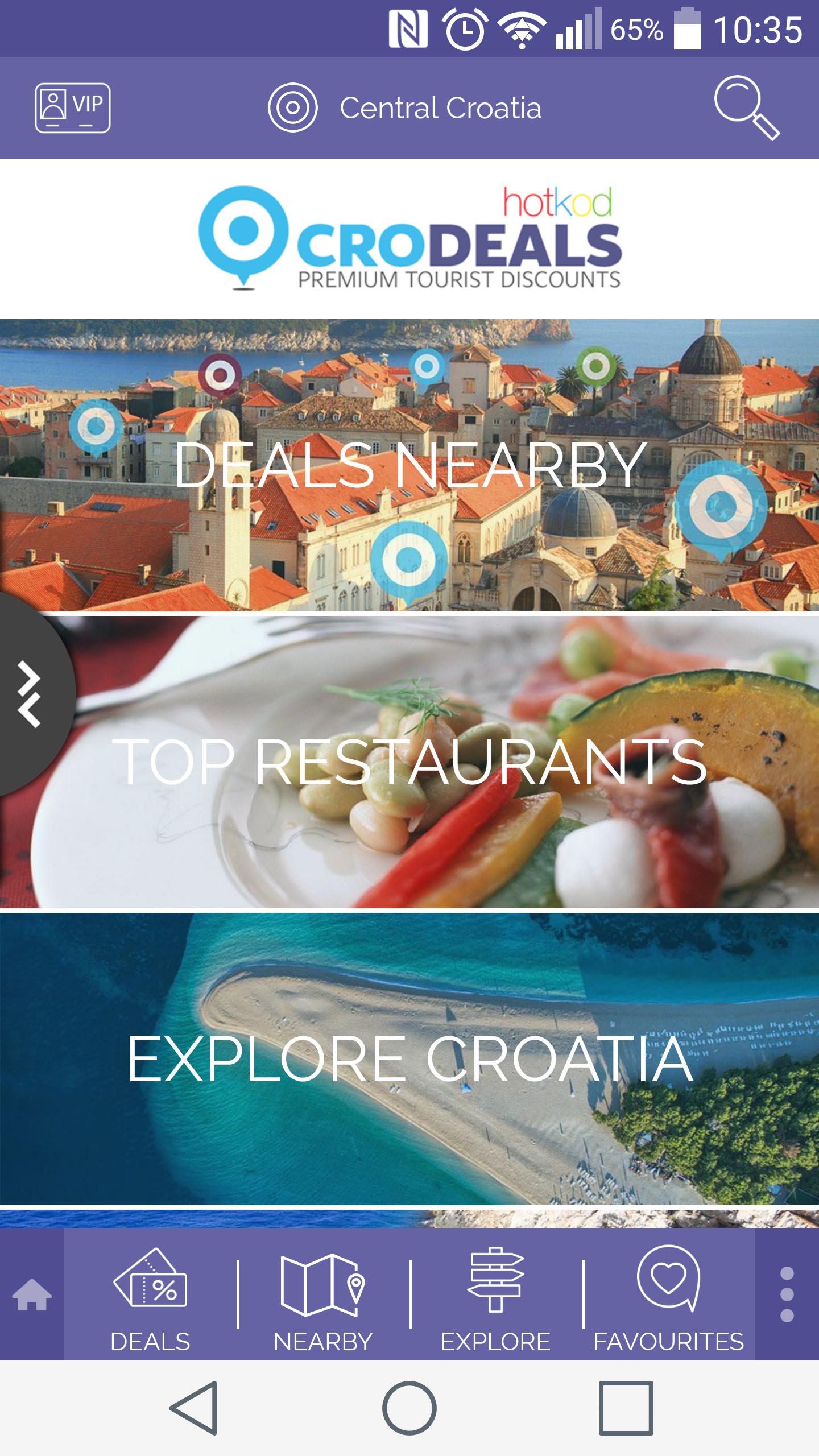Switch to the Favourites tab

tap(669, 1301)
